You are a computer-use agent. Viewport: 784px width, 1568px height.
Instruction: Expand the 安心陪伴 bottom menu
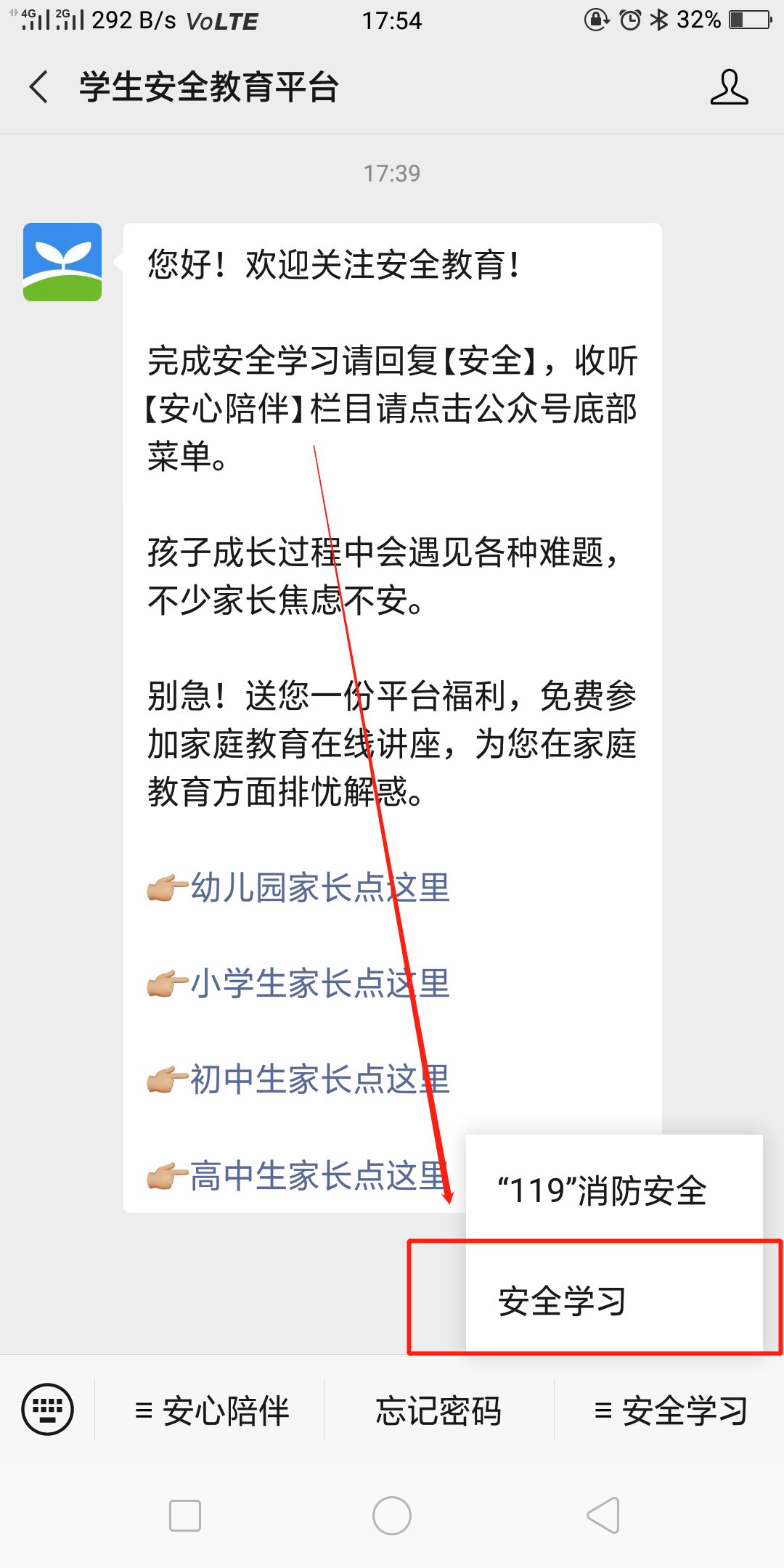tap(211, 1411)
